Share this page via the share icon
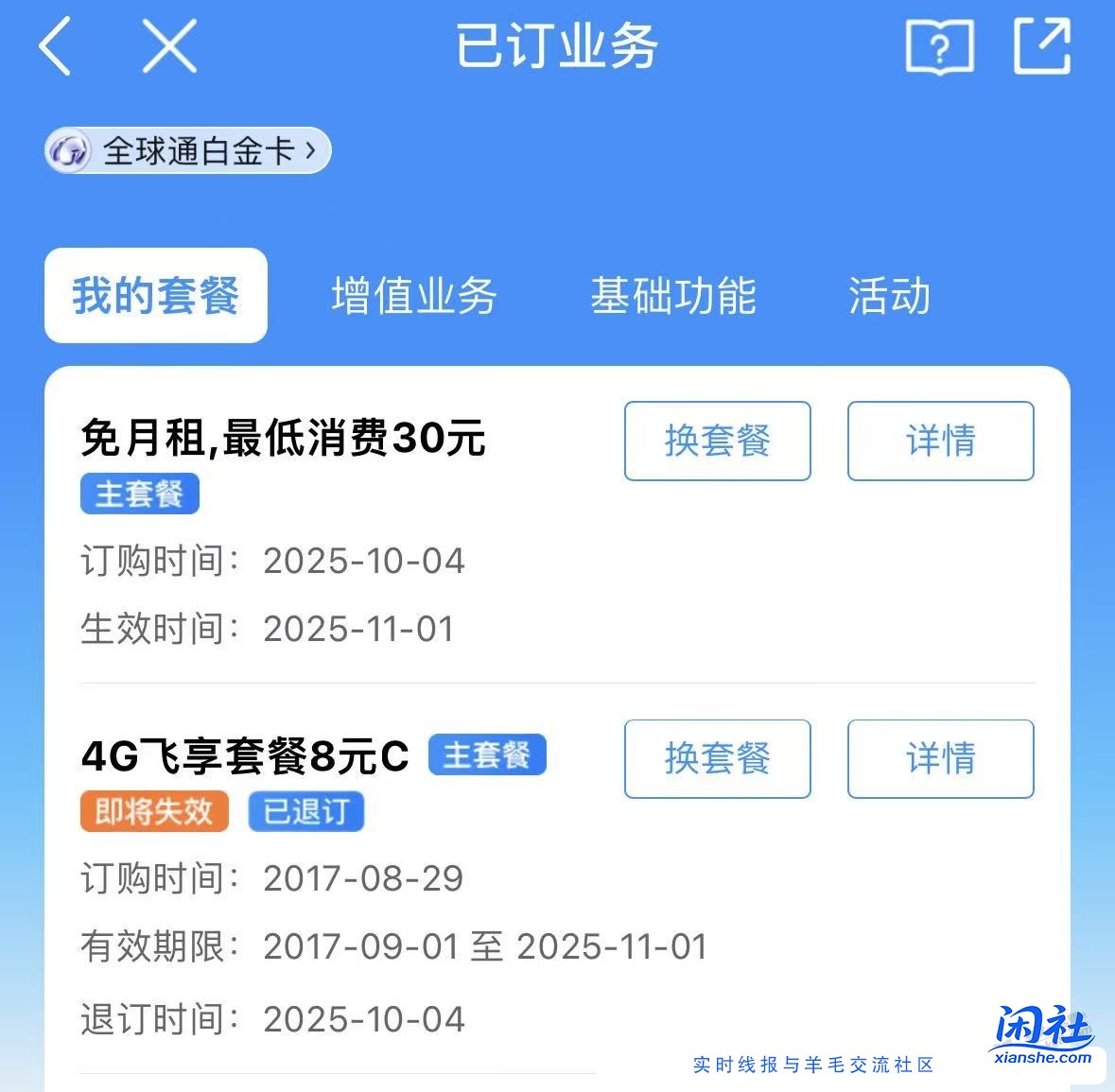Screen dimensions: 1115x1092 click(x=1042, y=45)
